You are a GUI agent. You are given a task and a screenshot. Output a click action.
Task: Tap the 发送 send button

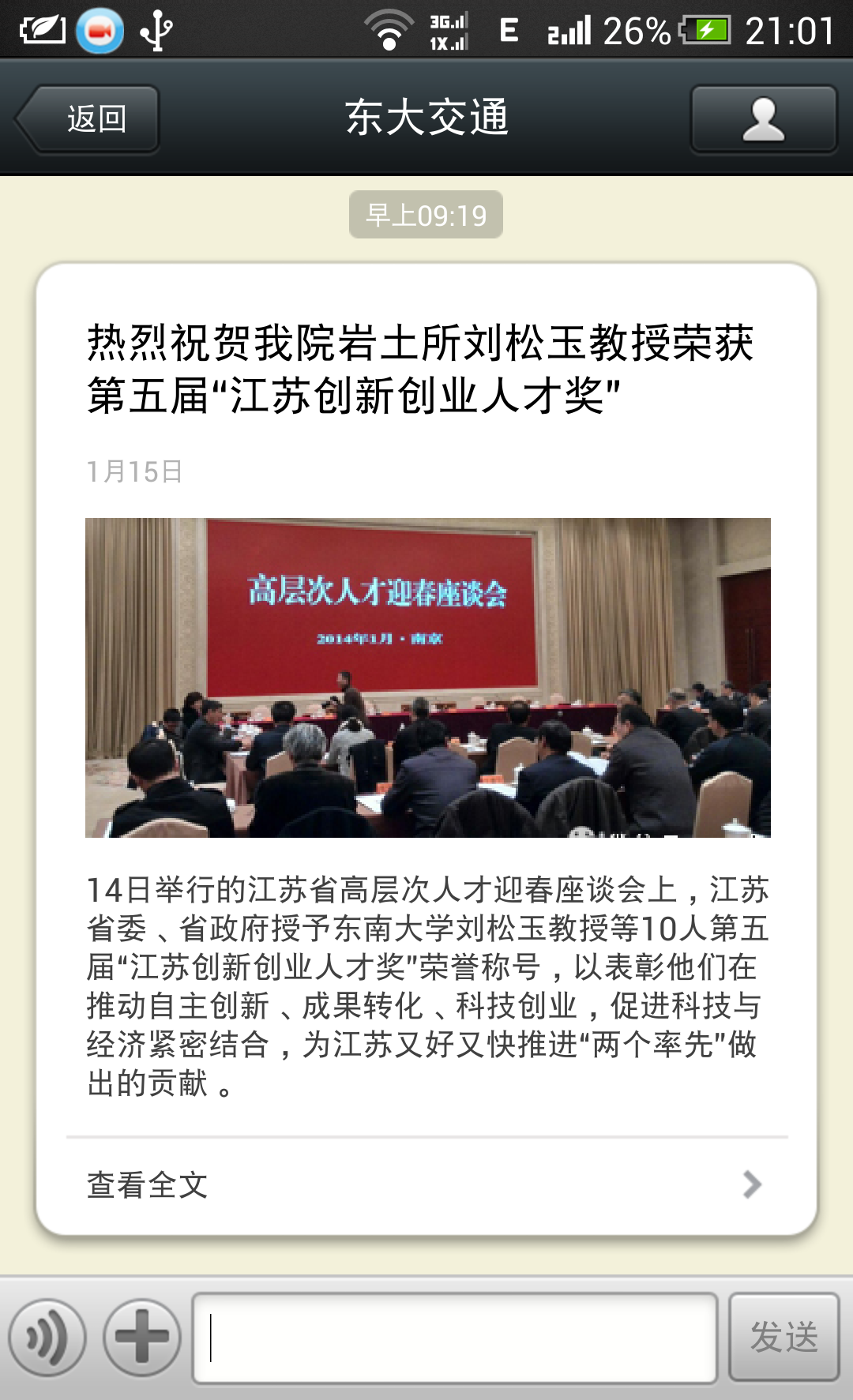(x=783, y=1338)
